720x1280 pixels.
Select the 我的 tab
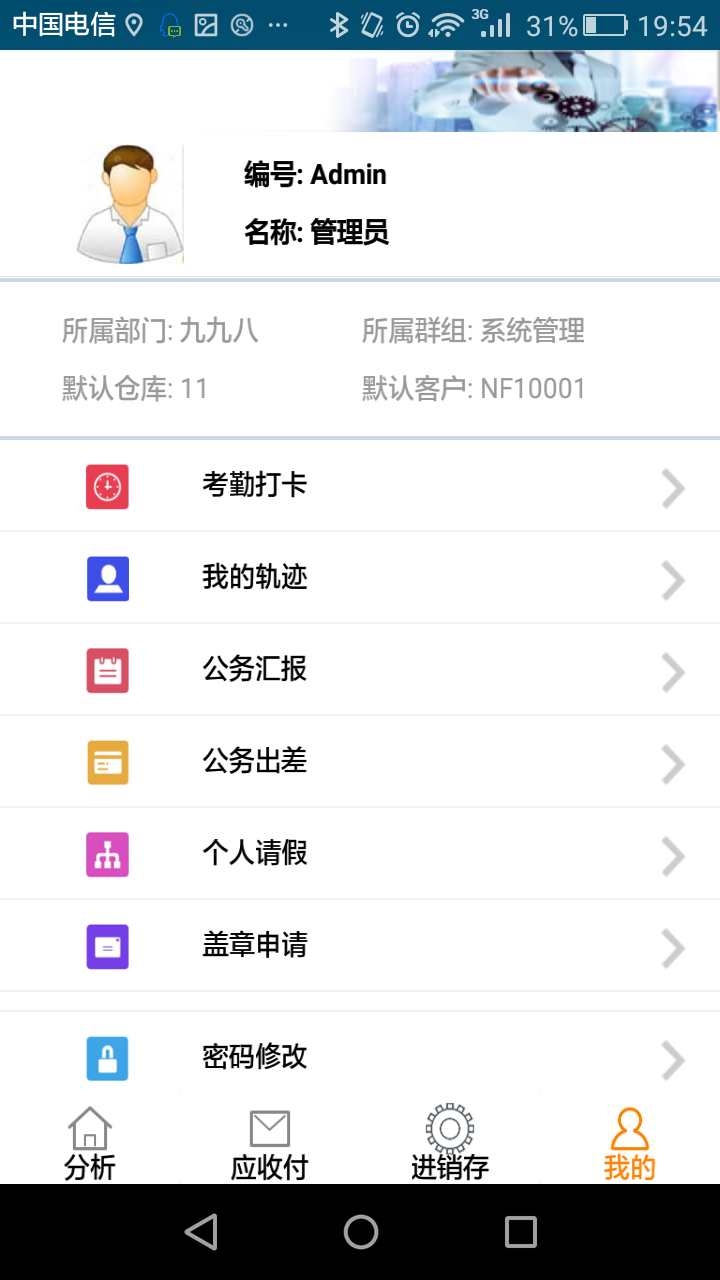[629, 1143]
